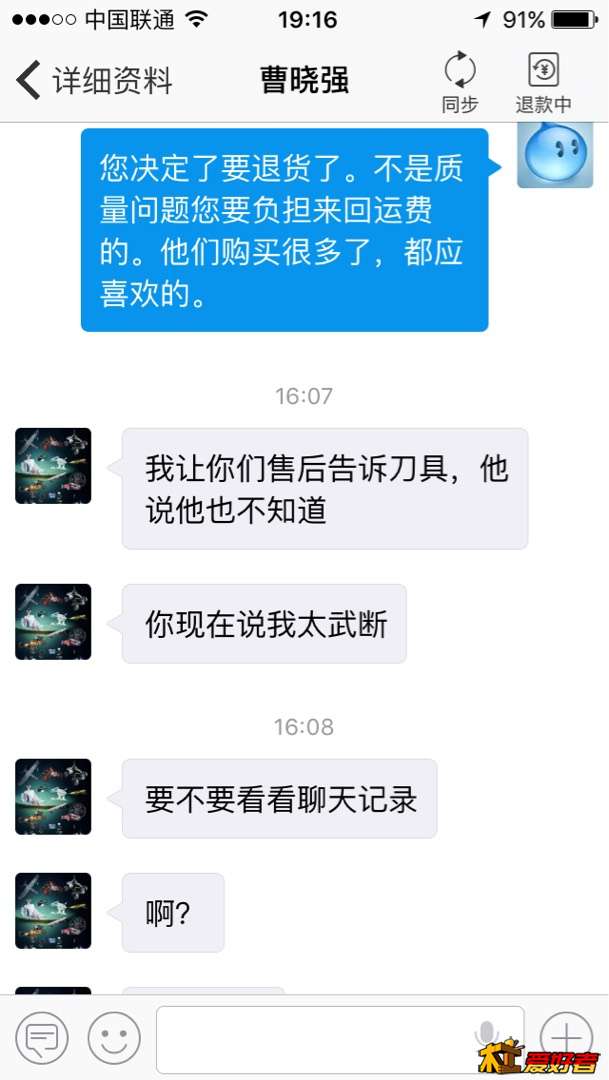Open avatar beside 你现在说我太武断
The width and height of the screenshot is (609, 1080).
coord(53,622)
